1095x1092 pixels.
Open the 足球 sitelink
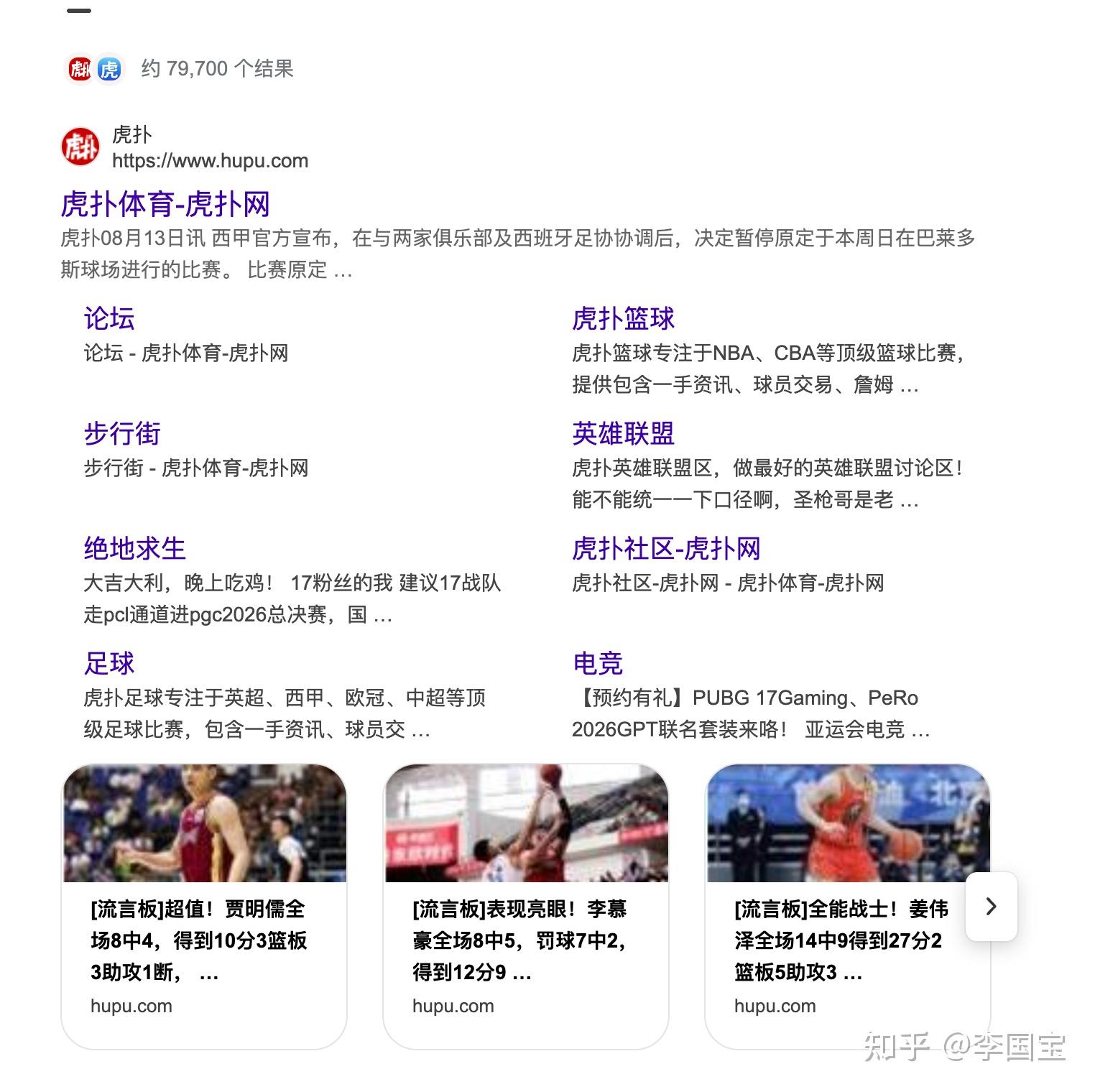(109, 663)
